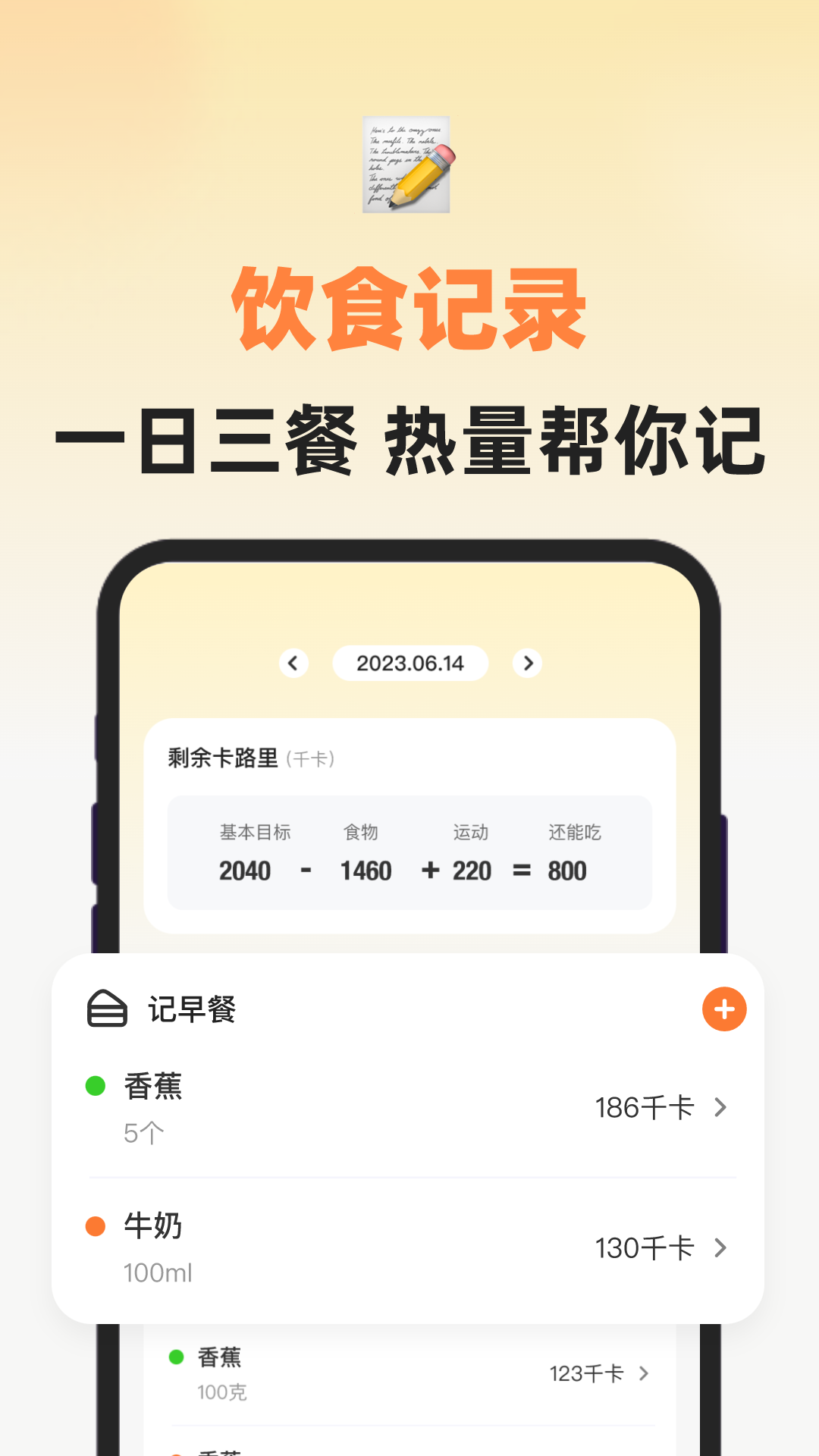
Task: Click the 2023.06.14 date selector
Action: tap(409, 662)
